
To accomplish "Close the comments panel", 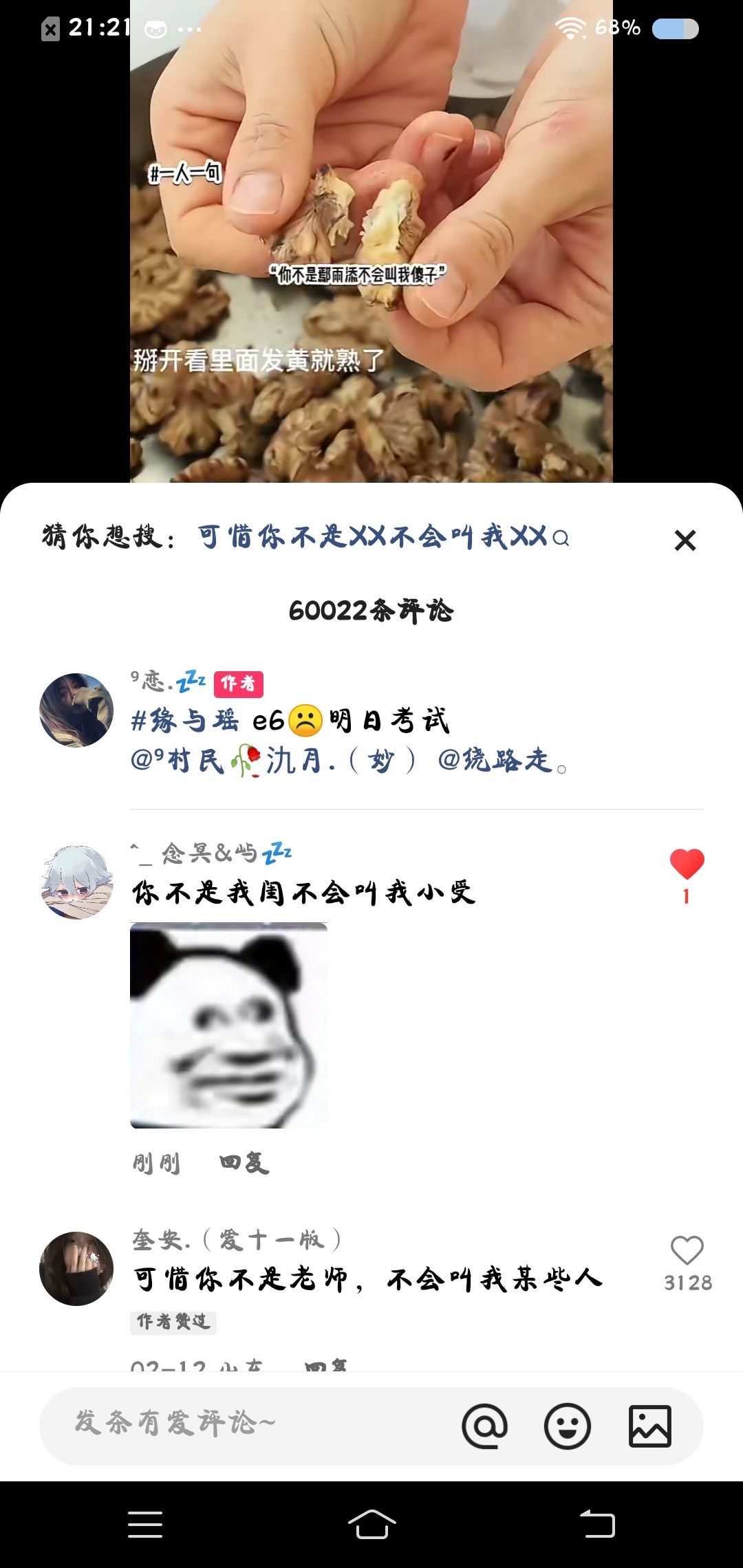I will pyautogui.click(x=685, y=541).
